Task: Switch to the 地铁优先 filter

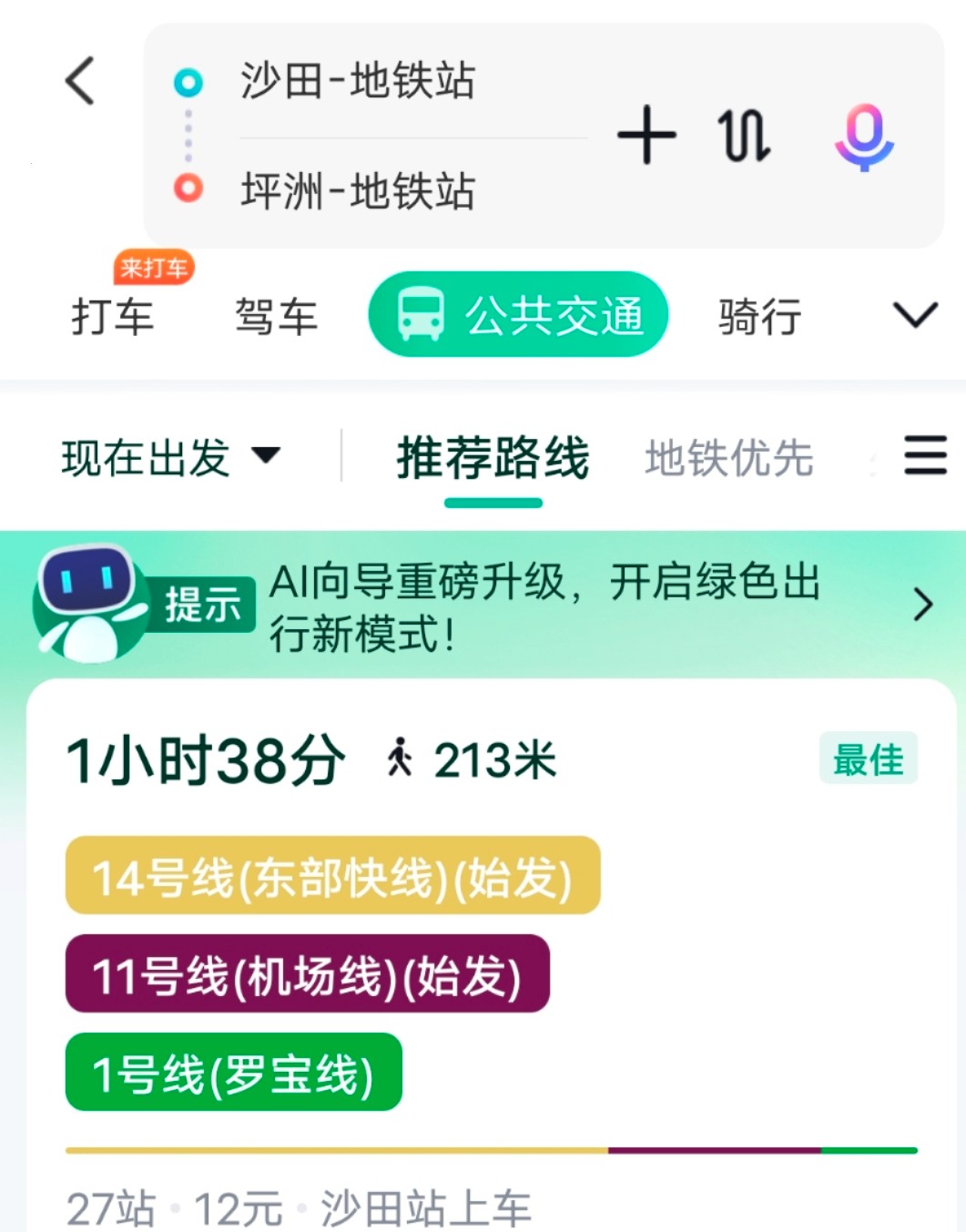Action: [728, 458]
